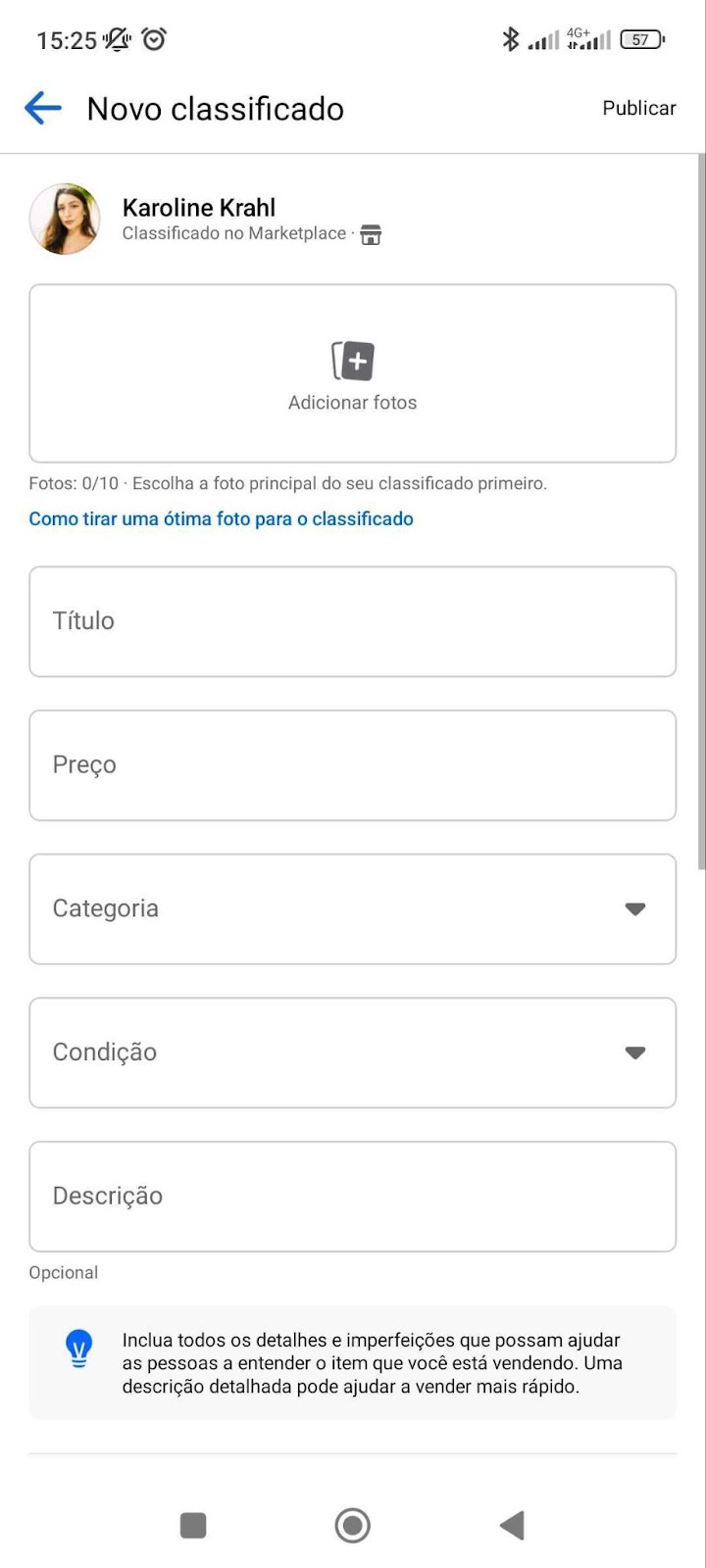Open the photo tips link for listings
Viewport: 706px width, 1568px height.
[221, 518]
